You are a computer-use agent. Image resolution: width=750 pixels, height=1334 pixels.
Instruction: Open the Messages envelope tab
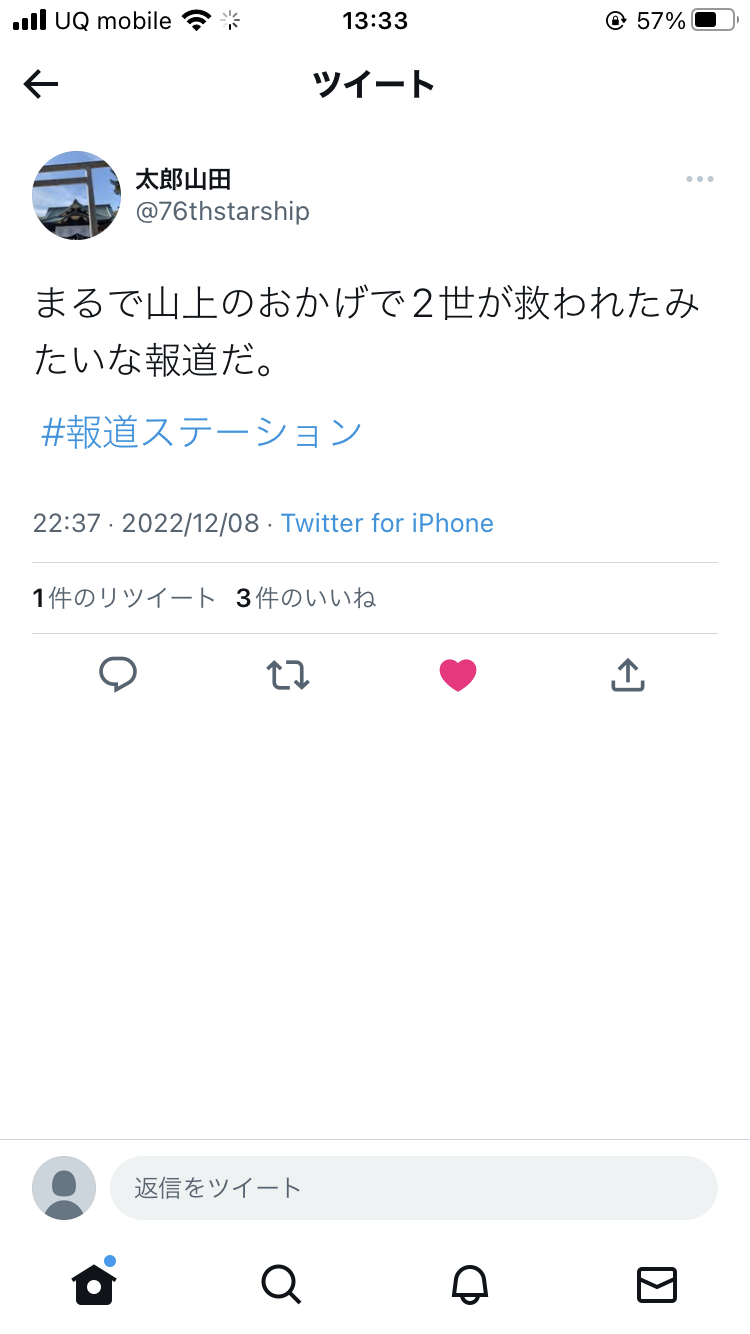(657, 1283)
